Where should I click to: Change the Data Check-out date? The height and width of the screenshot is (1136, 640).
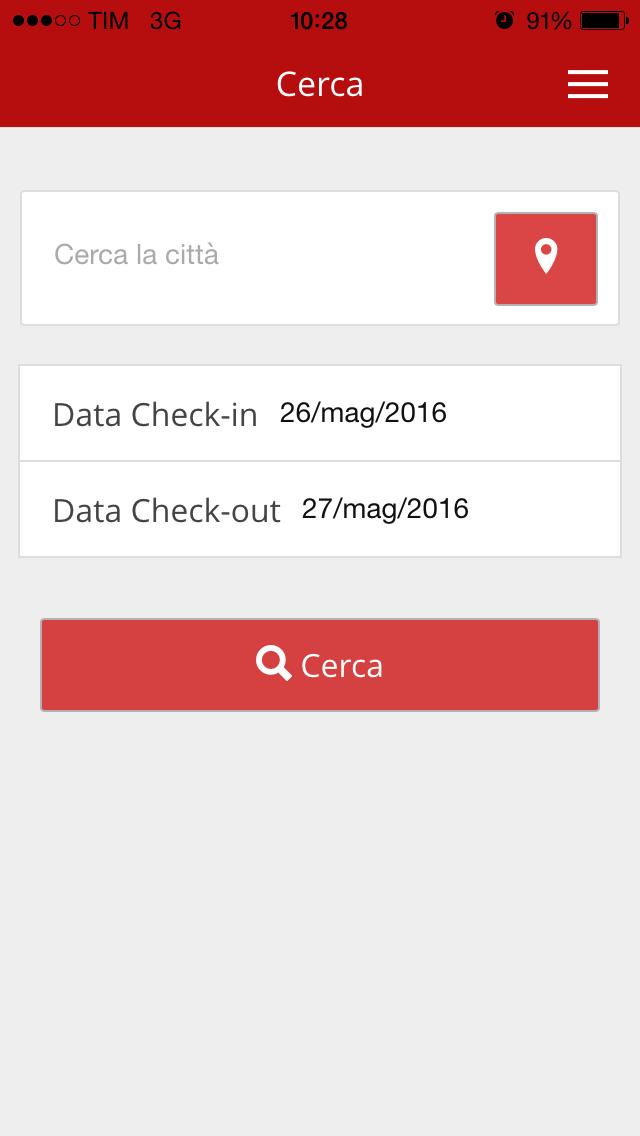click(x=320, y=509)
